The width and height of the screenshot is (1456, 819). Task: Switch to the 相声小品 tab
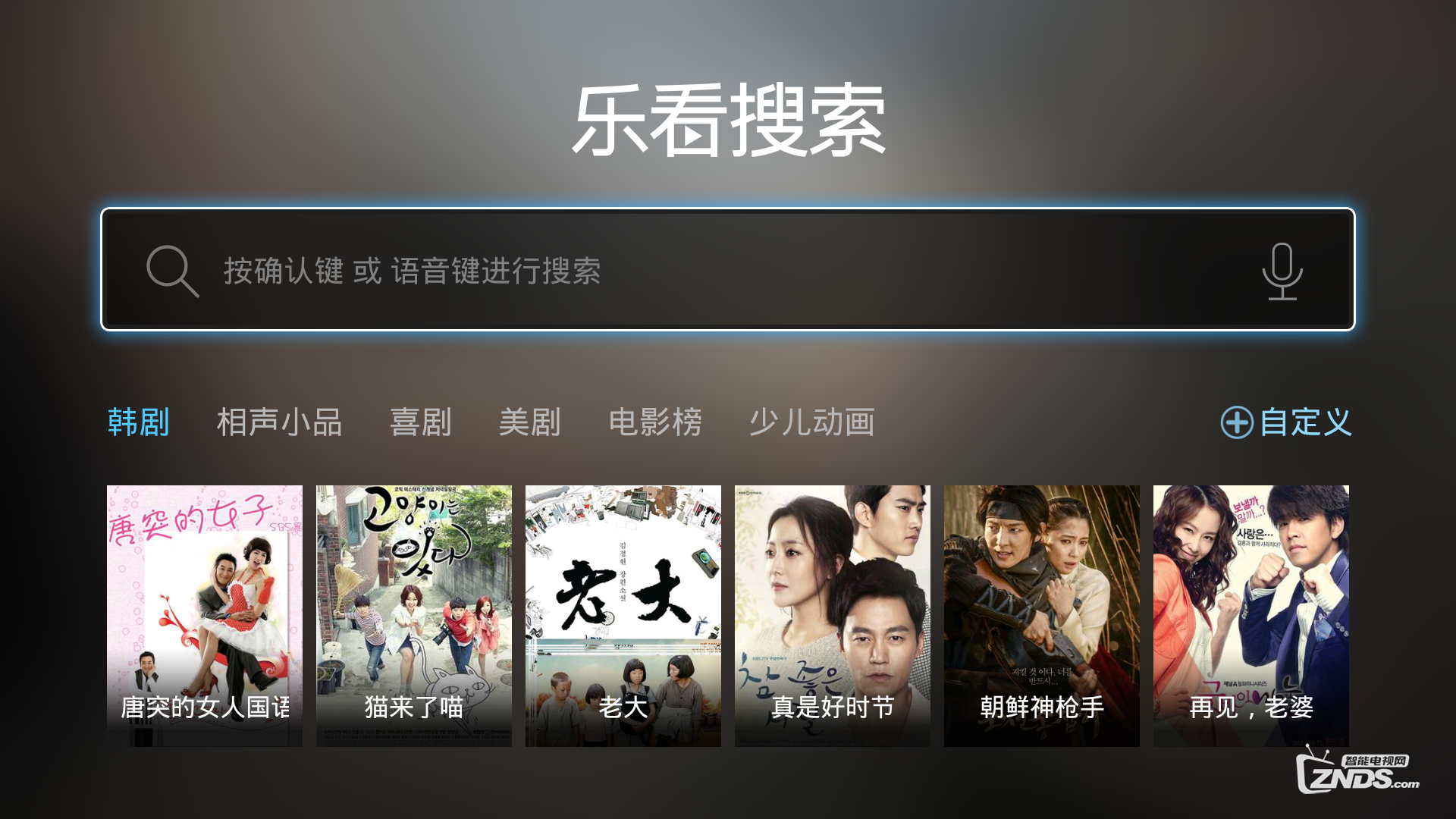pos(279,422)
